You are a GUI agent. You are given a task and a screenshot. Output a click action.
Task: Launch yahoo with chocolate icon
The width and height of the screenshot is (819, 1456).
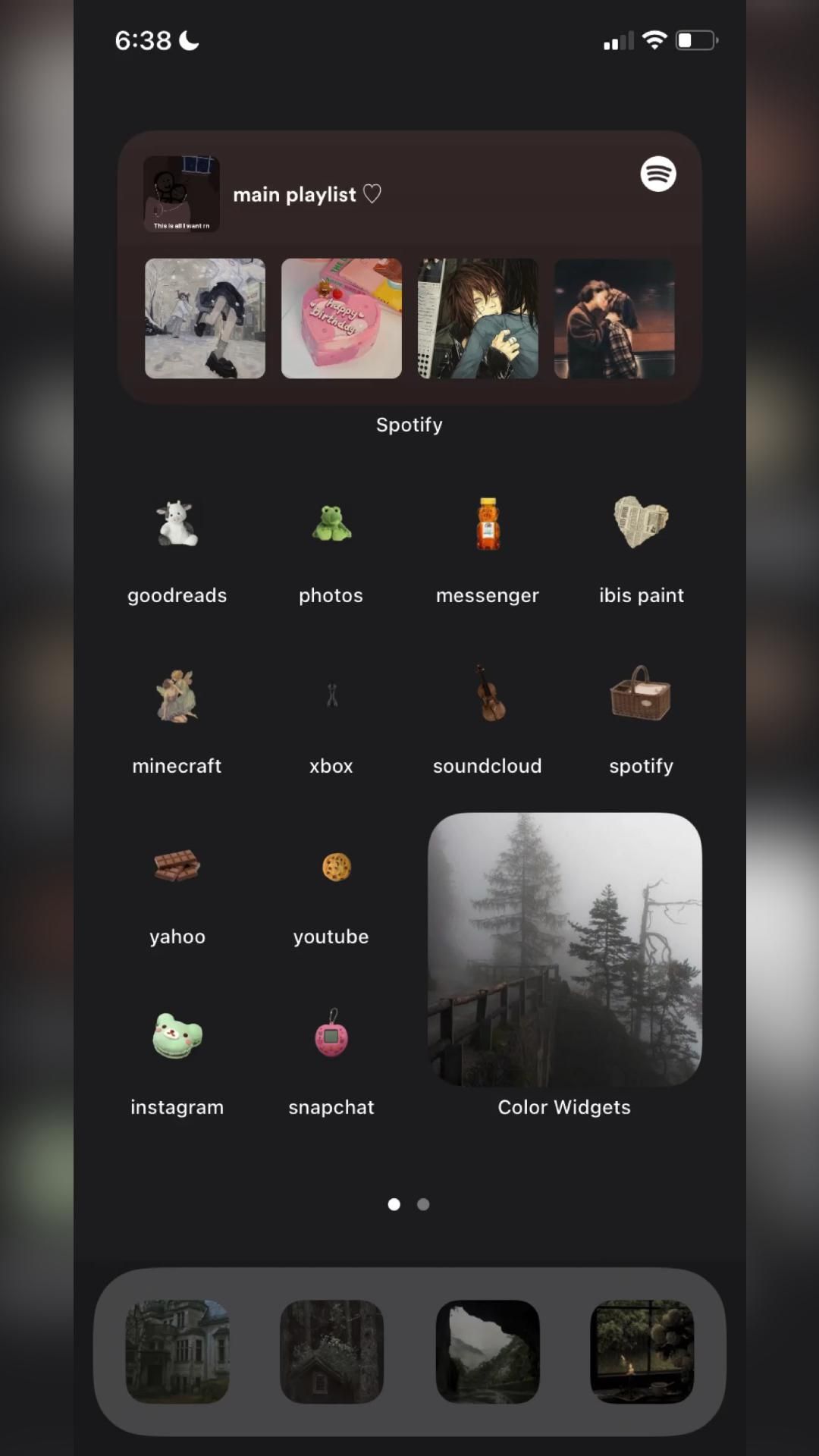[x=177, y=866]
